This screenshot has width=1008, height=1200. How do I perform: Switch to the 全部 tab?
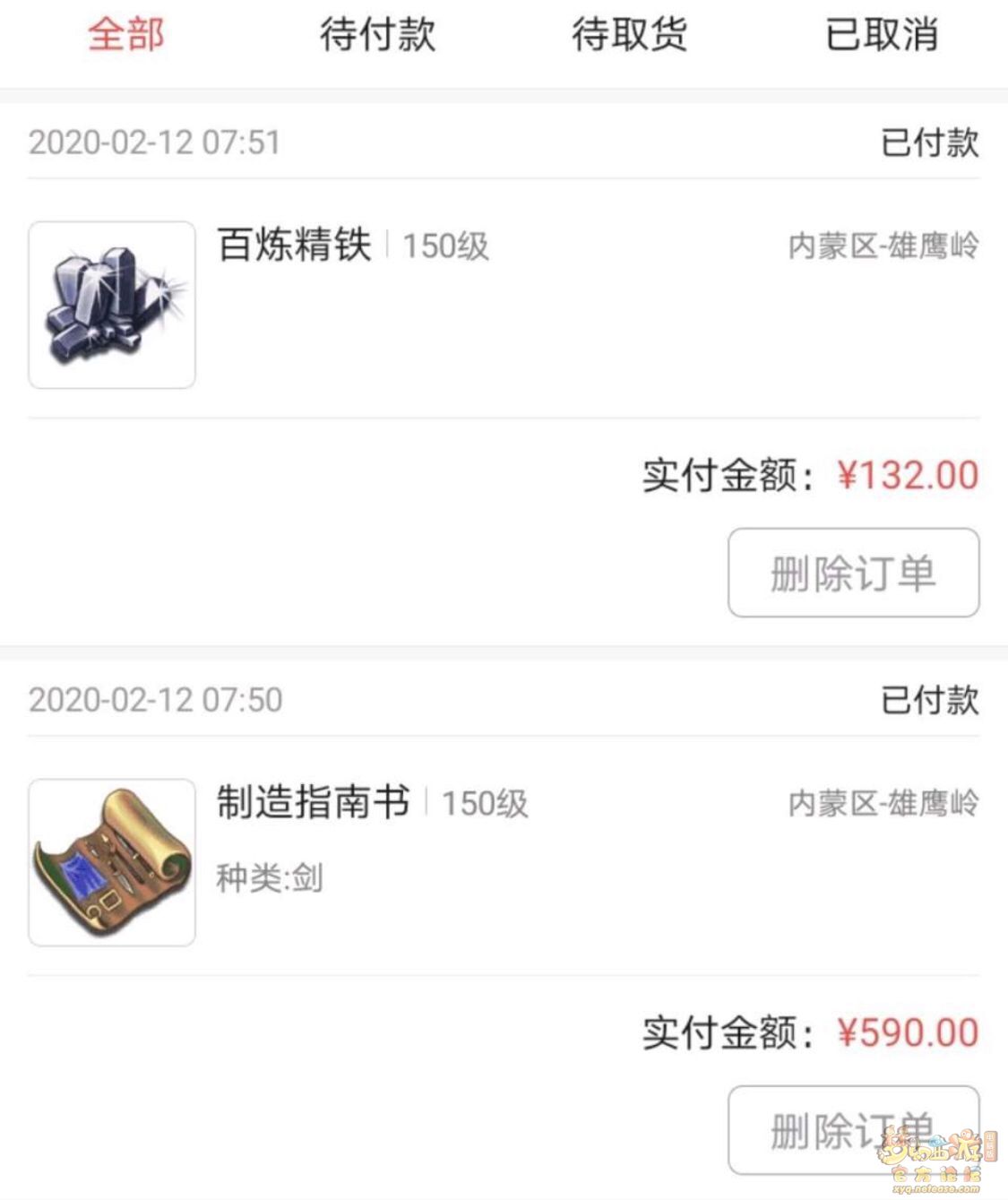point(125,35)
